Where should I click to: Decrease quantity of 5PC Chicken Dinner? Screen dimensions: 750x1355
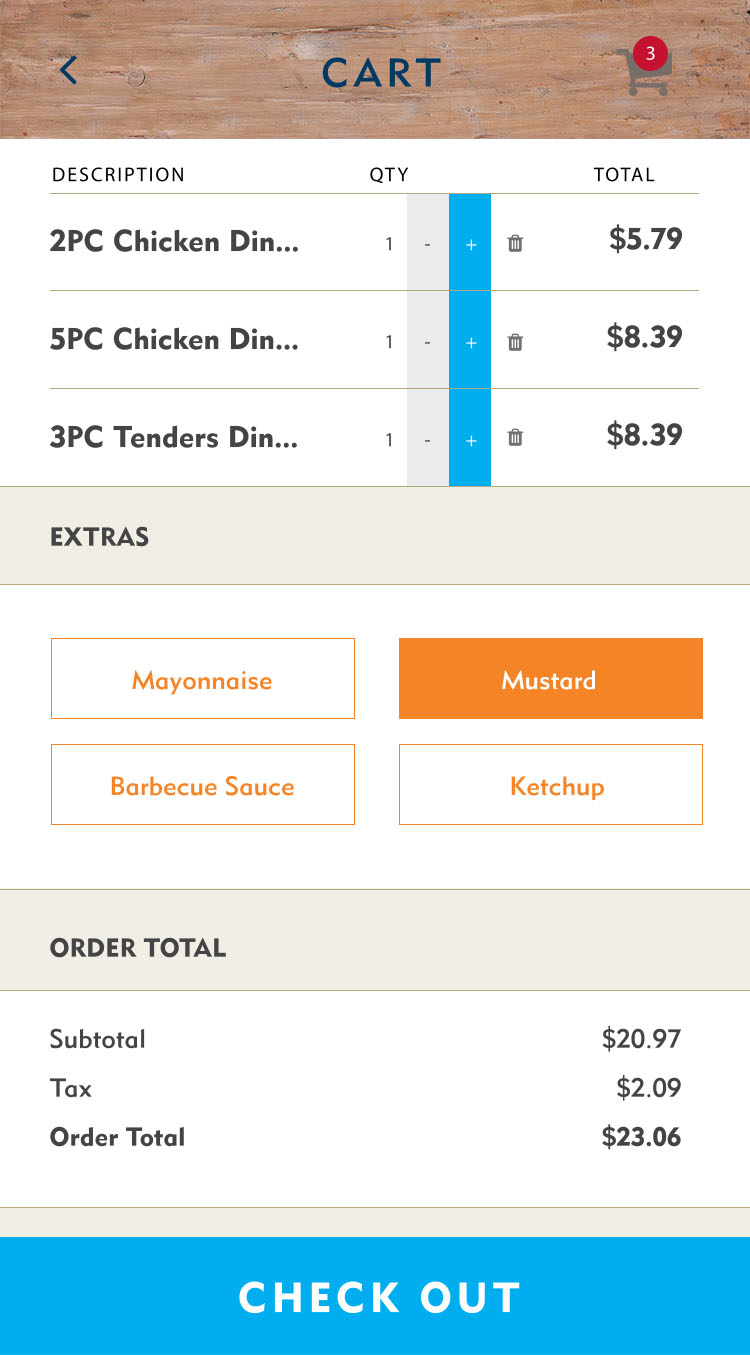pyautogui.click(x=427, y=341)
